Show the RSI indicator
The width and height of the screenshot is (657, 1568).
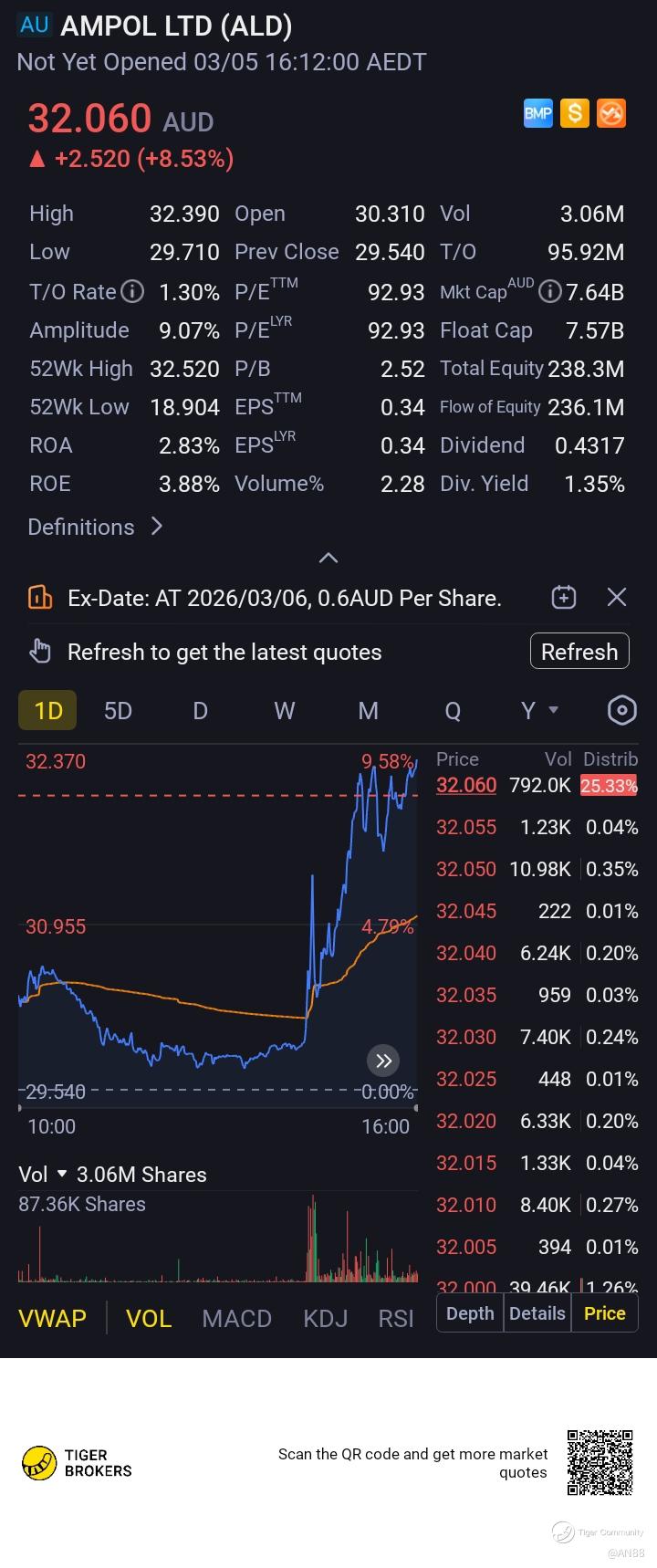coord(396,1318)
